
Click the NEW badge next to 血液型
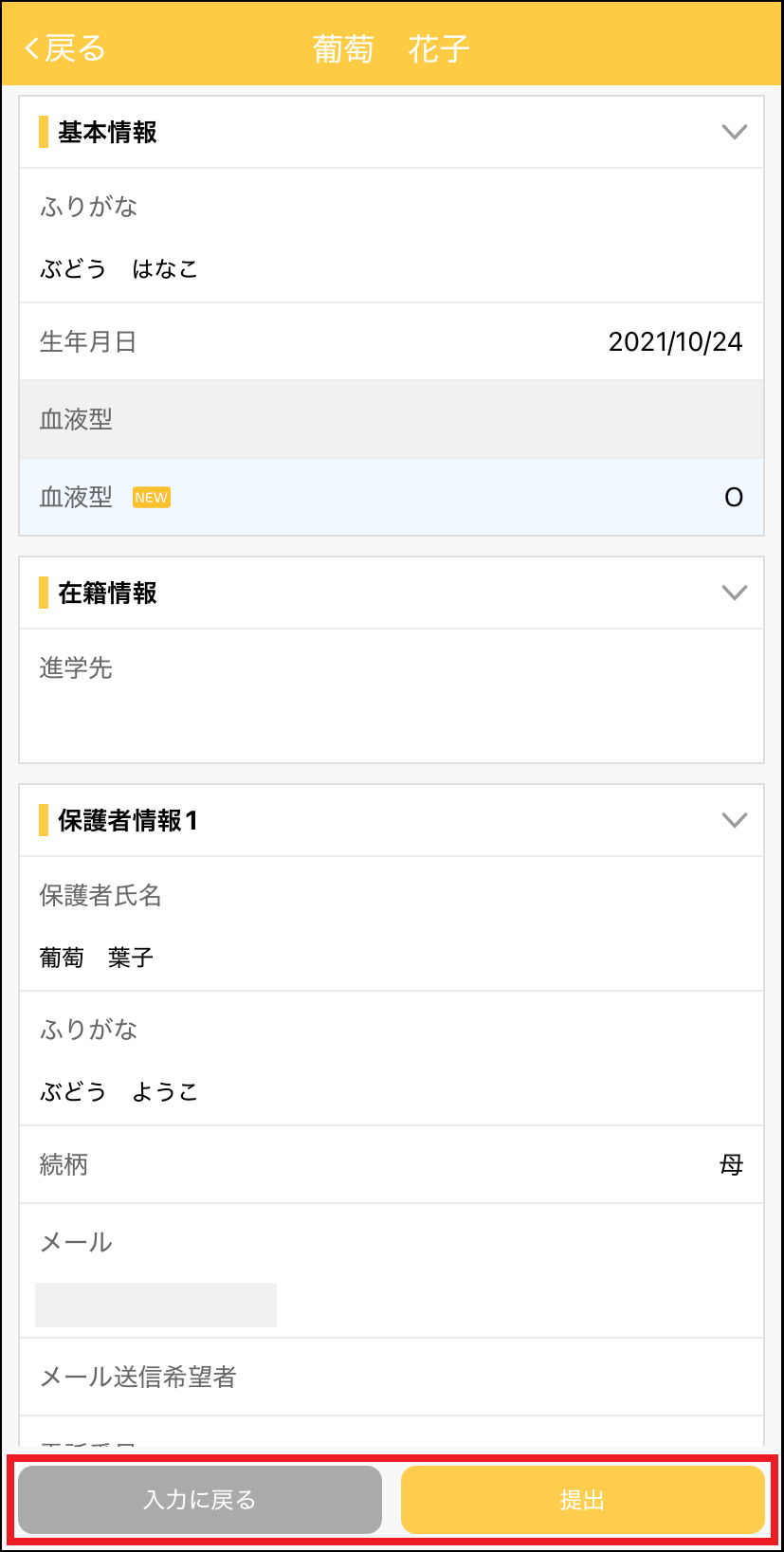point(152,497)
